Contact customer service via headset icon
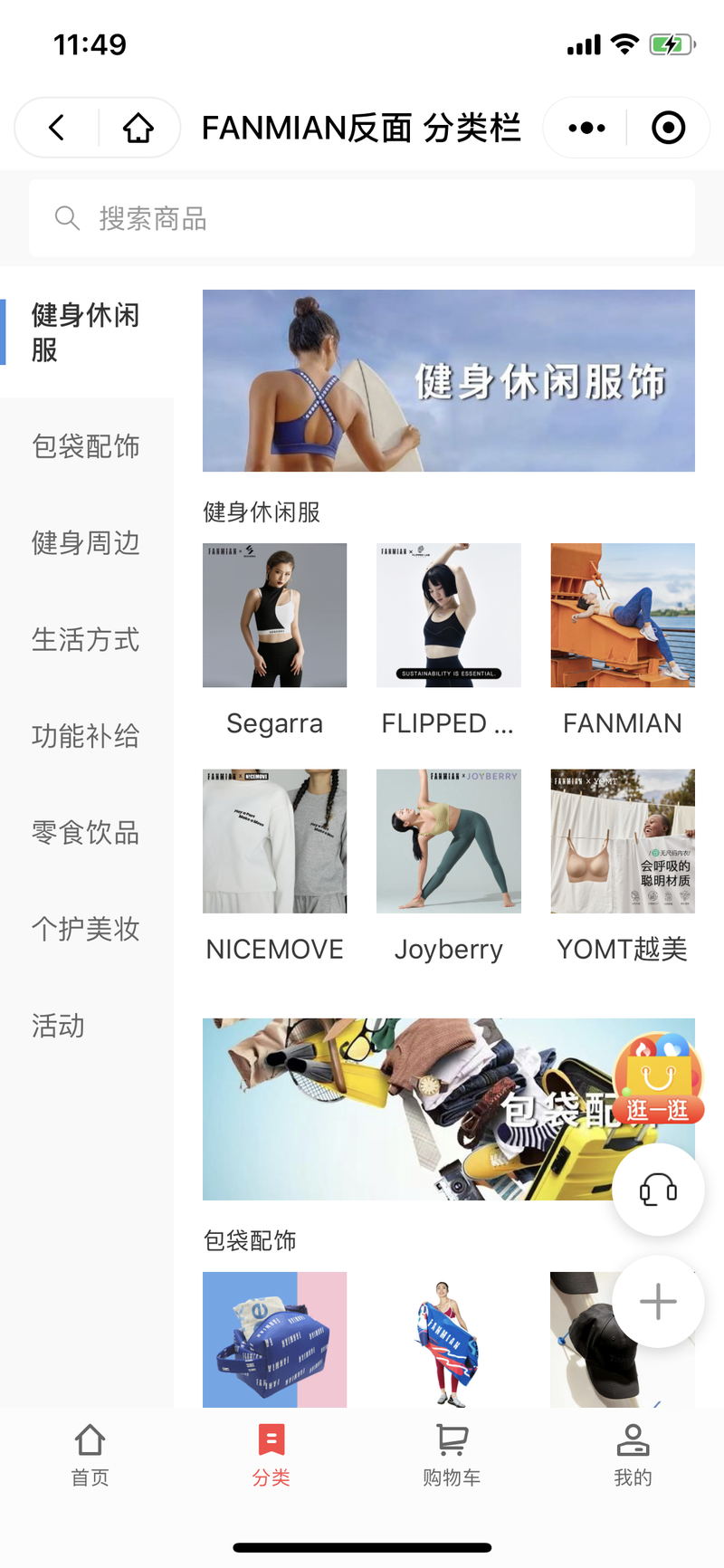Screen dimensions: 724x1568 click(x=659, y=1190)
